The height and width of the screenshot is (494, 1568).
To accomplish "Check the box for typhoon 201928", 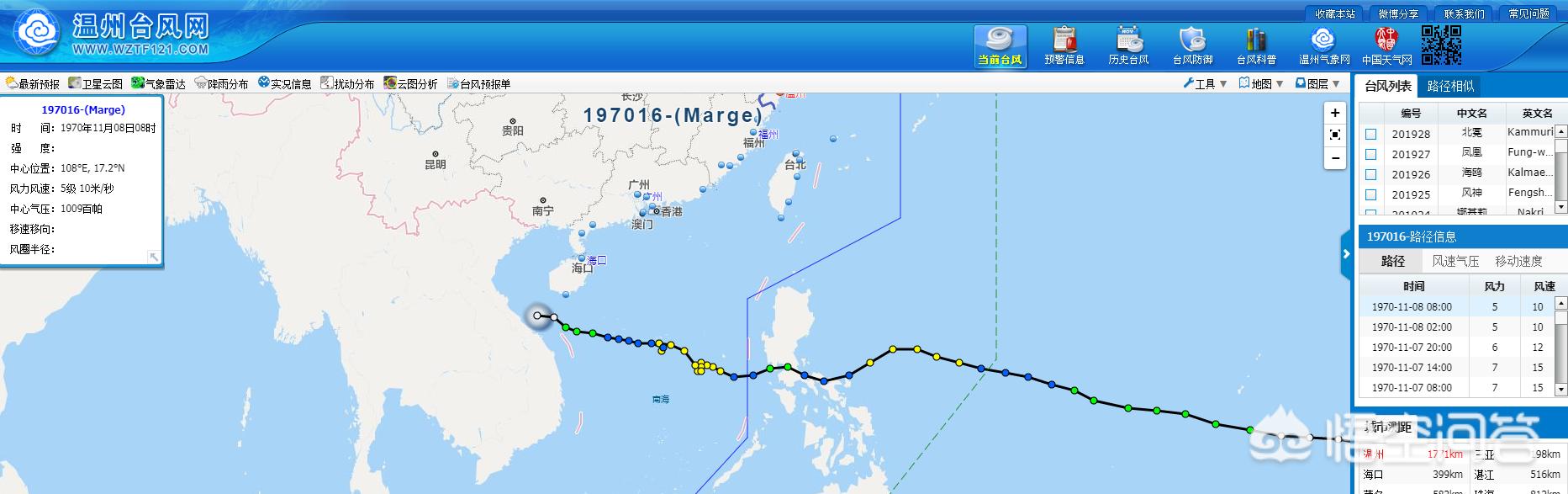I will click(x=1370, y=134).
